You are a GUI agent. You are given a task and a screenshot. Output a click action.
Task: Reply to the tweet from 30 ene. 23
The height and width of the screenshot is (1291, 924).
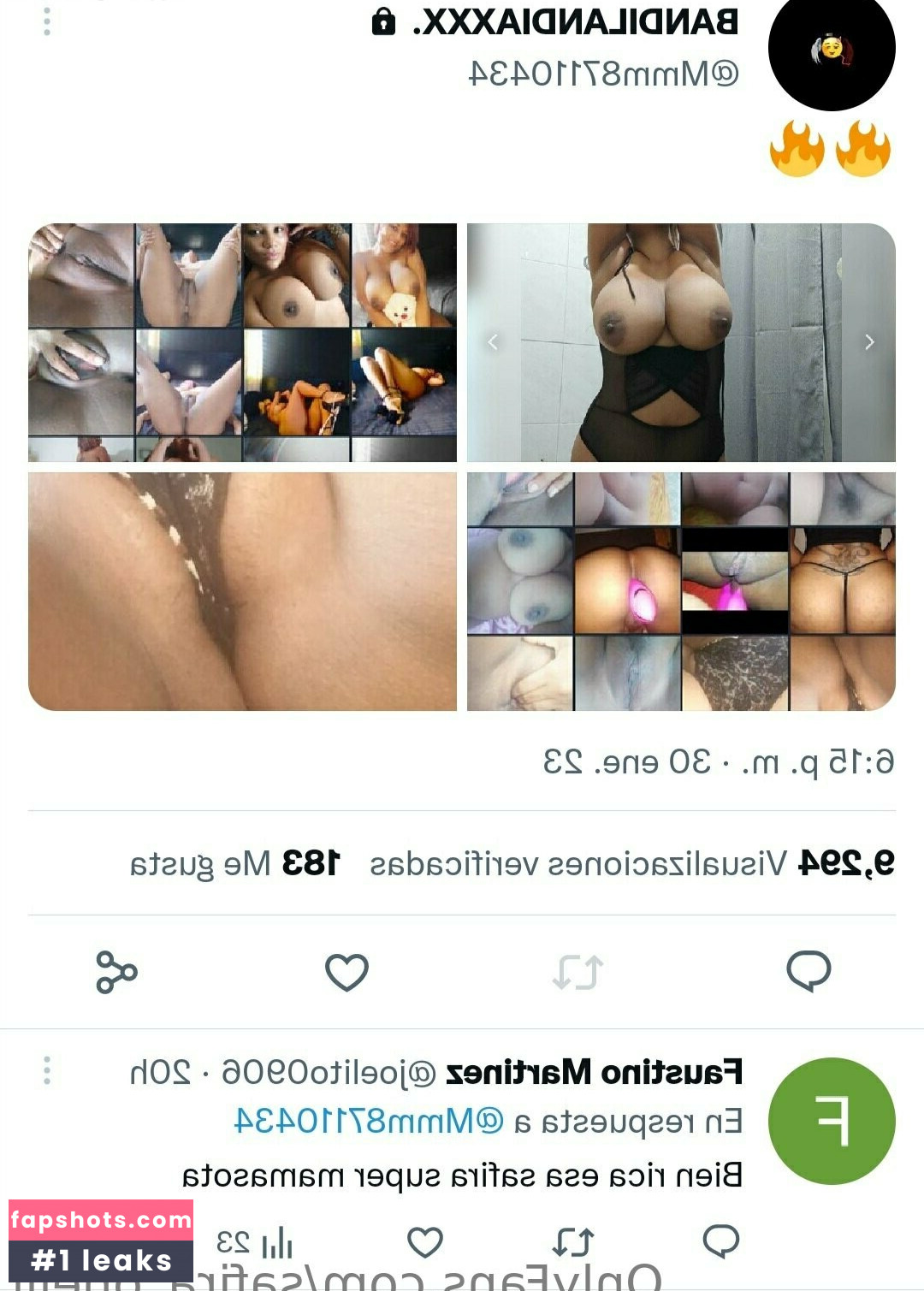(808, 971)
